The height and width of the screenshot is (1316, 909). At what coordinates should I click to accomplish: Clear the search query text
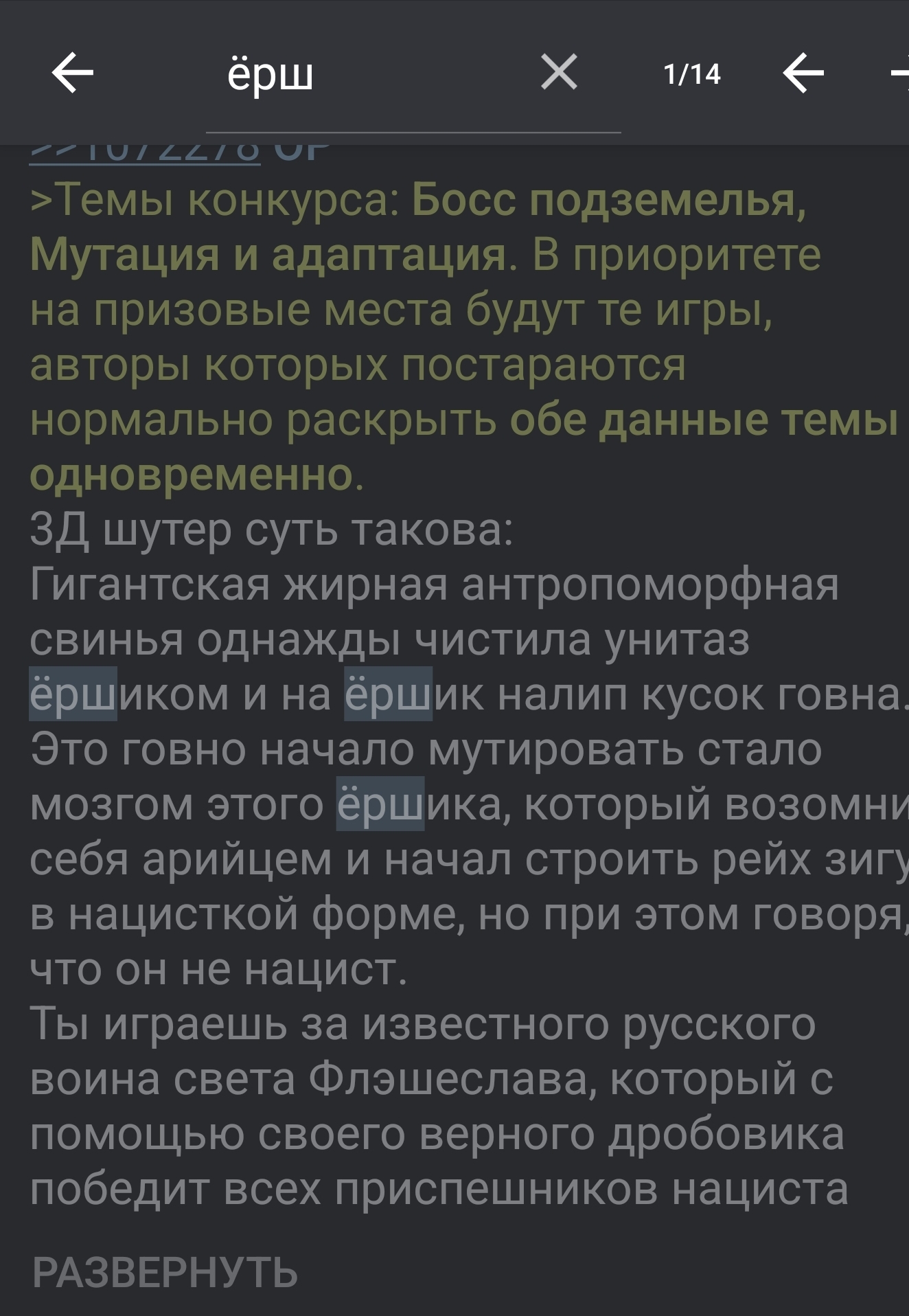(x=559, y=73)
